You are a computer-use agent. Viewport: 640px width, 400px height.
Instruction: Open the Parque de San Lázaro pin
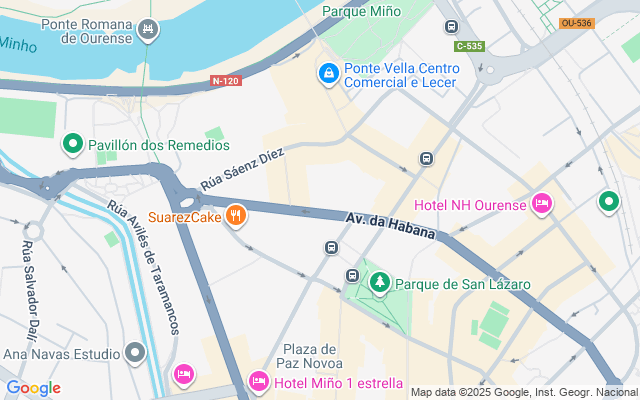(x=379, y=284)
